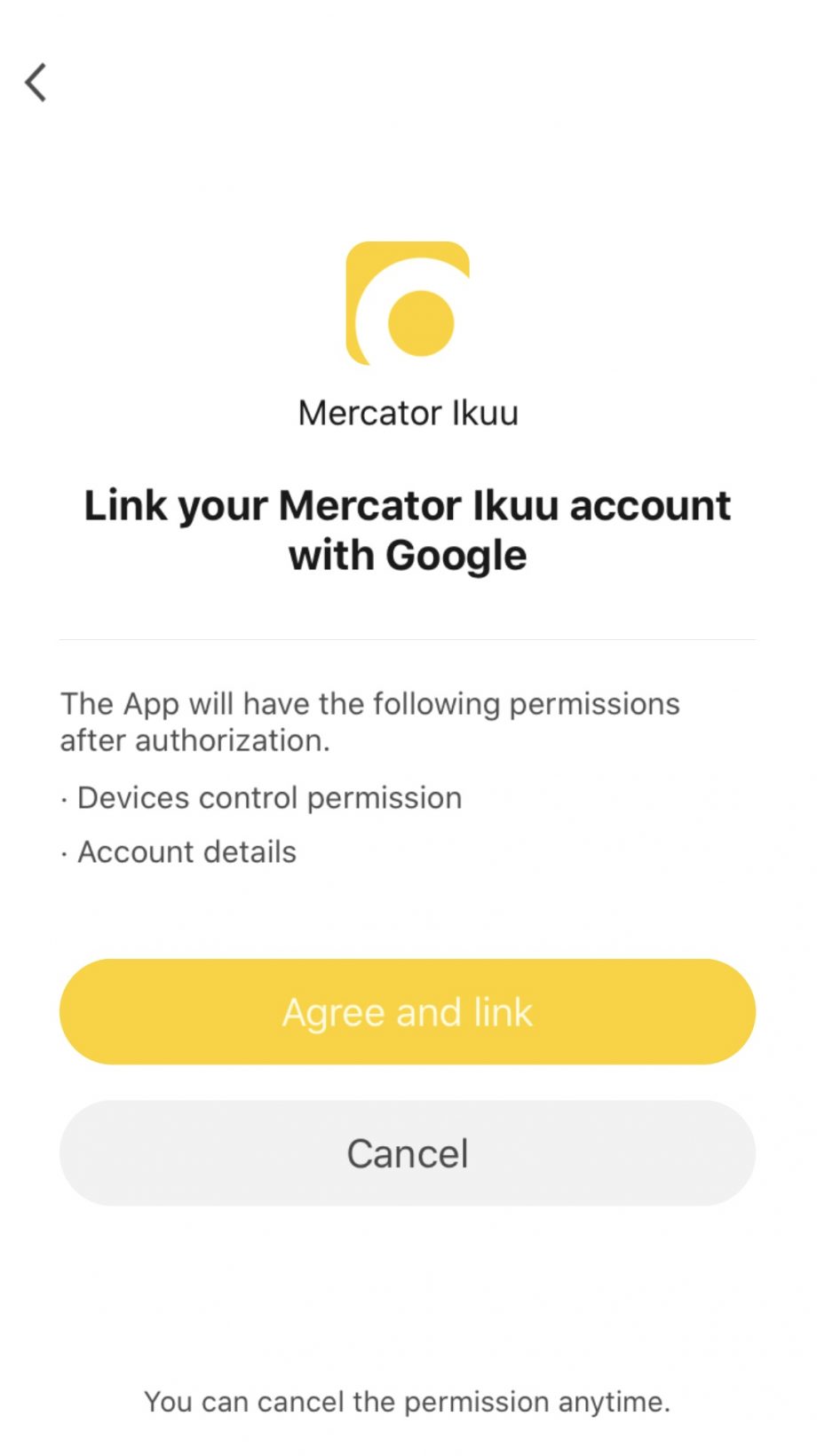The image size is (817, 1456).
Task: Tap Agree and link button
Action: (x=408, y=1011)
